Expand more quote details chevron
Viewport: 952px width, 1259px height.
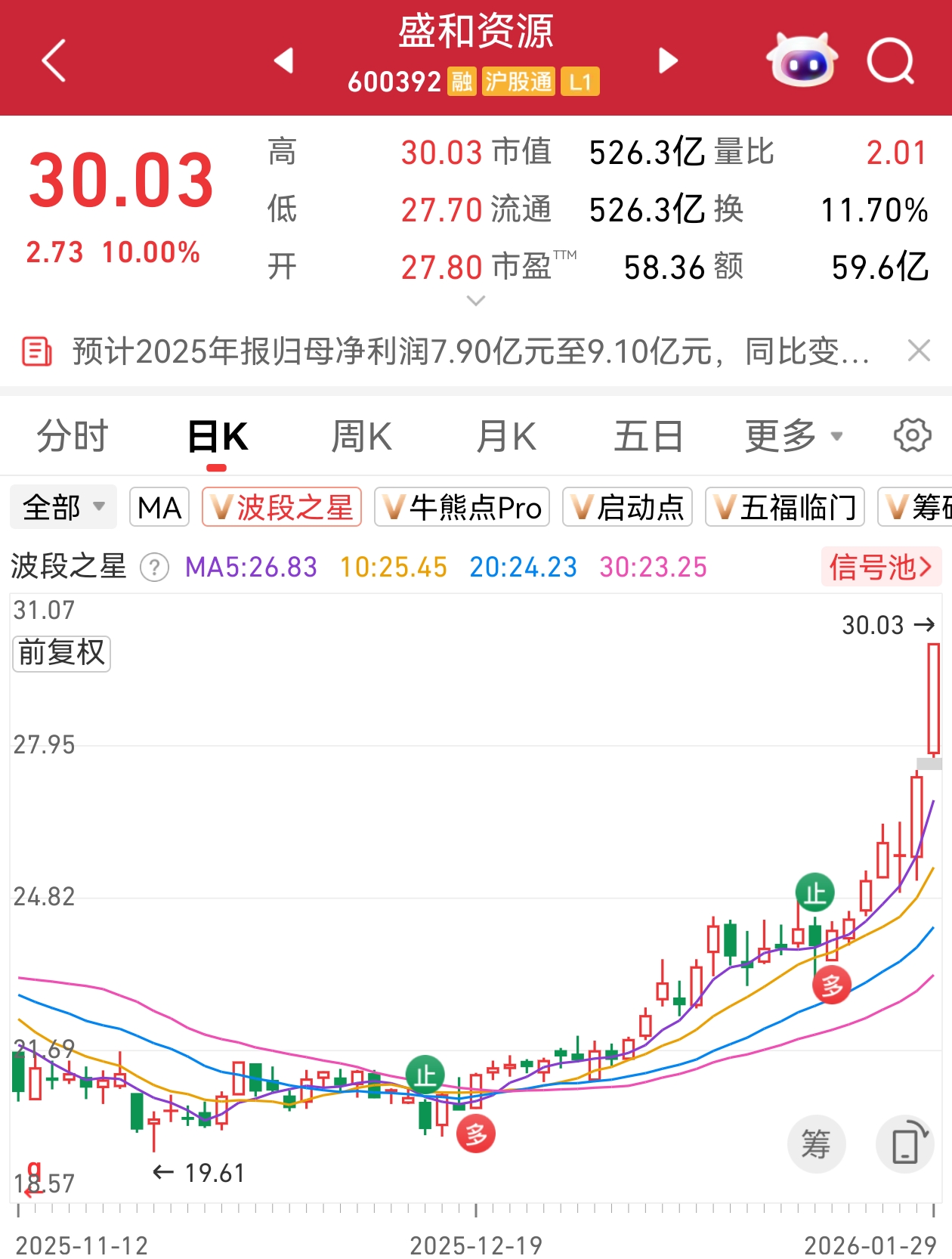476,301
